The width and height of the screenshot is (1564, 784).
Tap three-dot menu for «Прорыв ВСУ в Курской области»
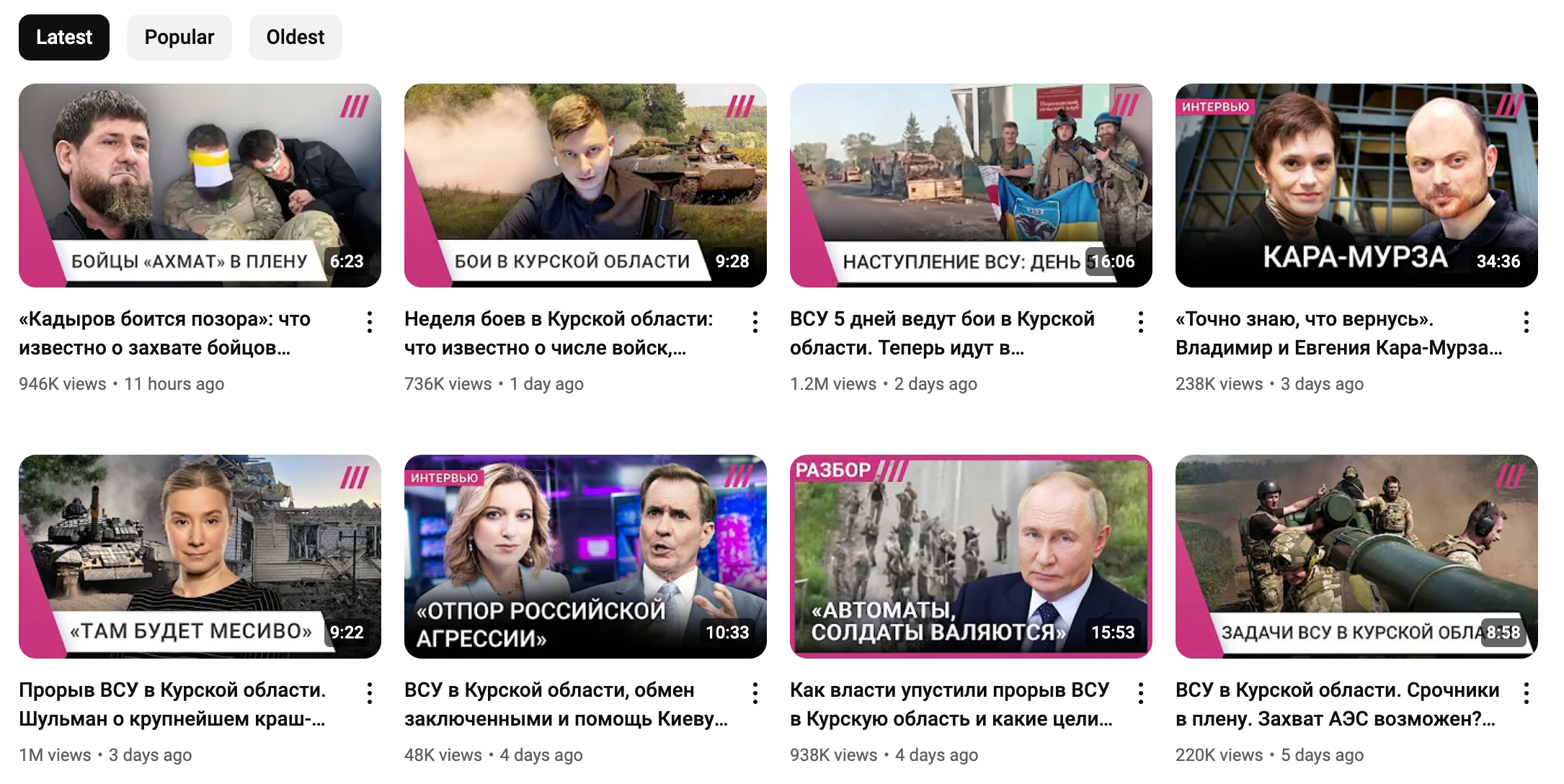pyautogui.click(x=370, y=693)
